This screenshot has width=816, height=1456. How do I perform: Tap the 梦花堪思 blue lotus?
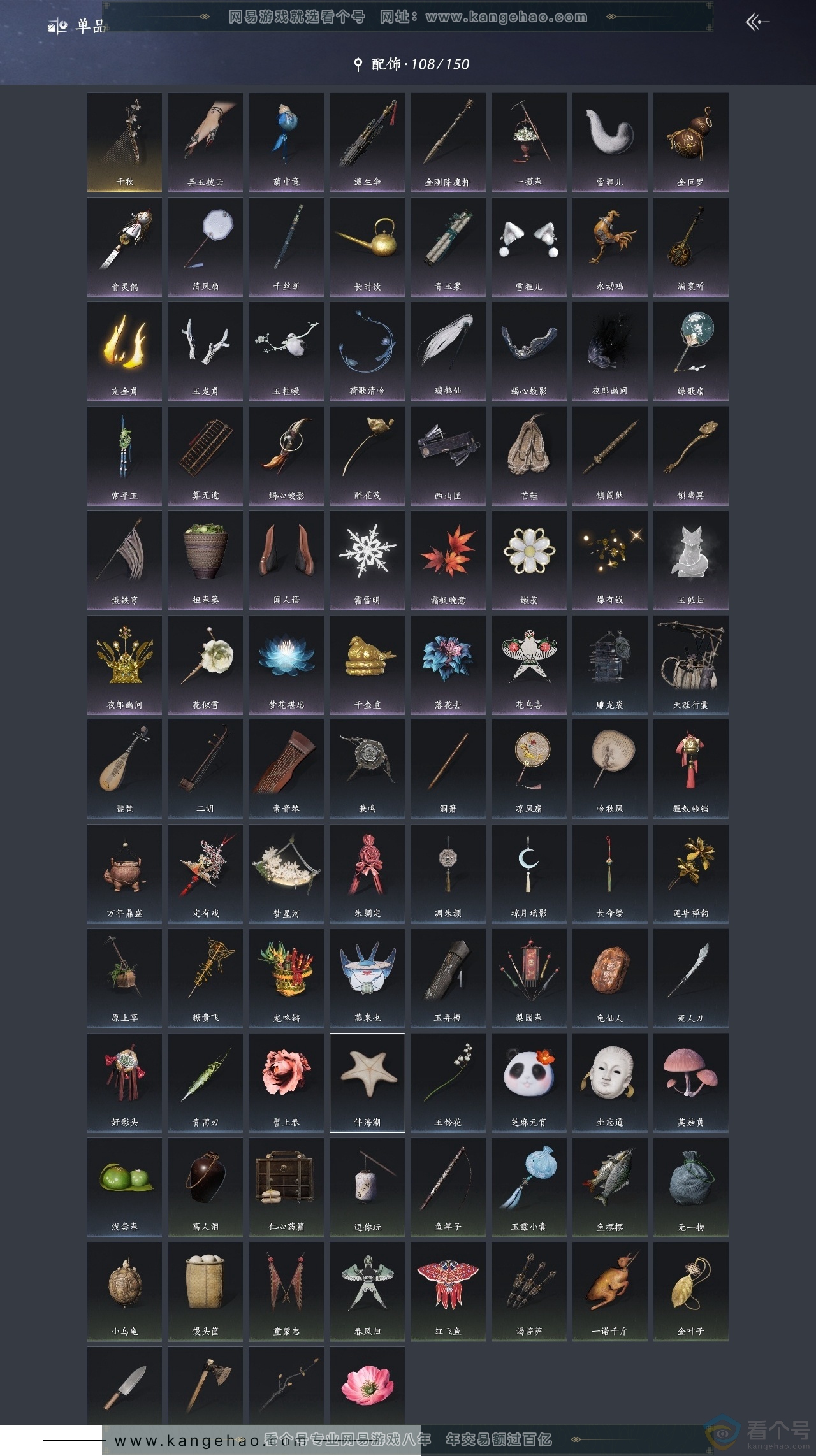pyautogui.click(x=286, y=665)
